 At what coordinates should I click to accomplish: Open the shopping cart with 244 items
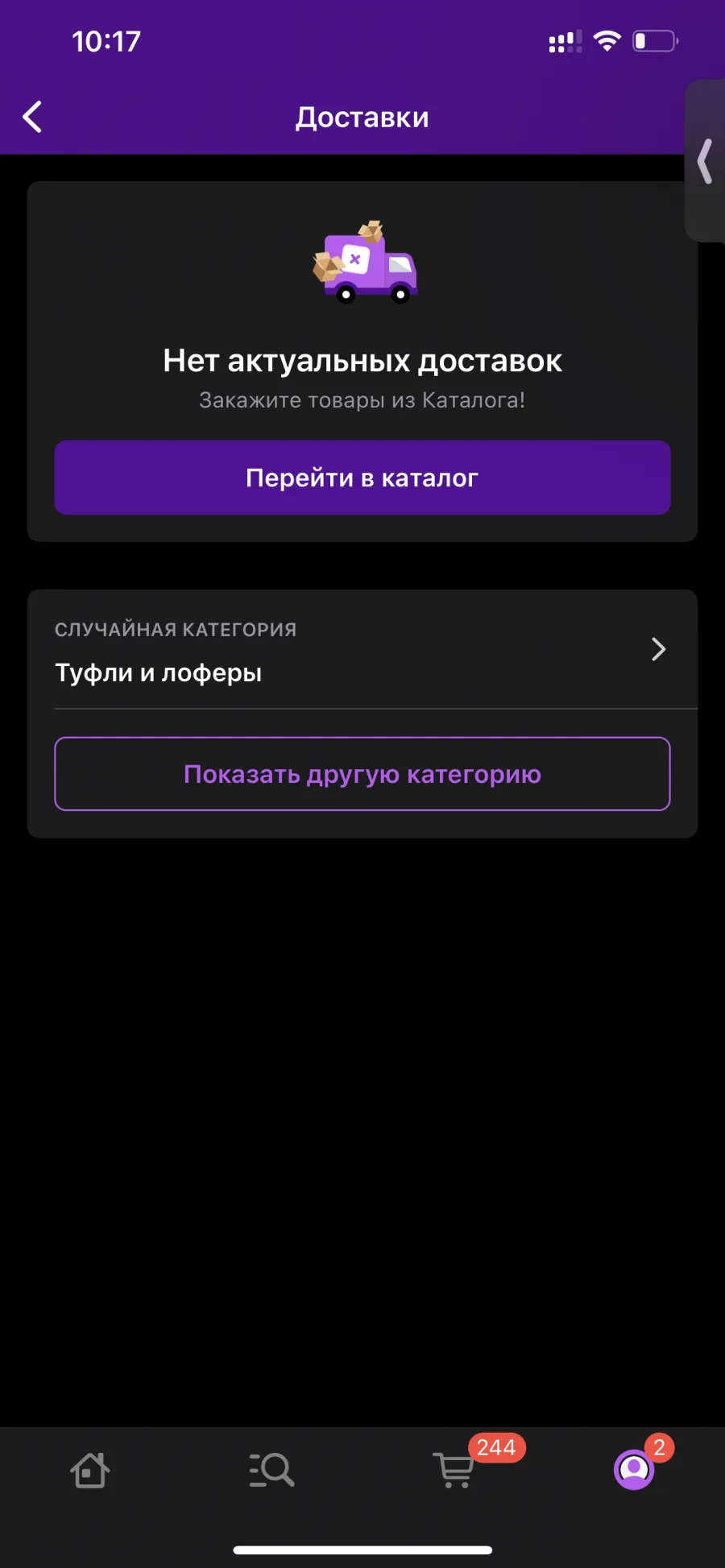point(454,1471)
